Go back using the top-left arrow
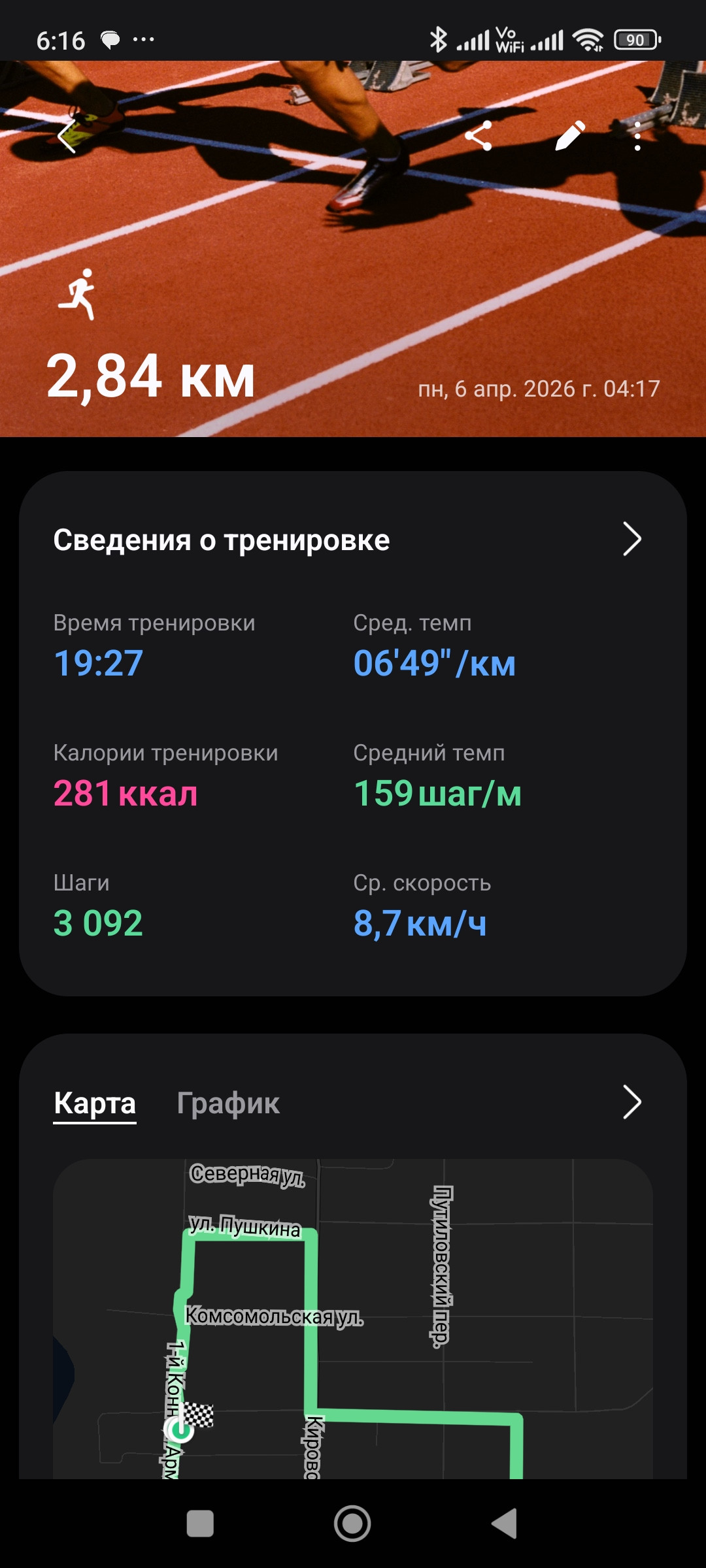 click(67, 137)
